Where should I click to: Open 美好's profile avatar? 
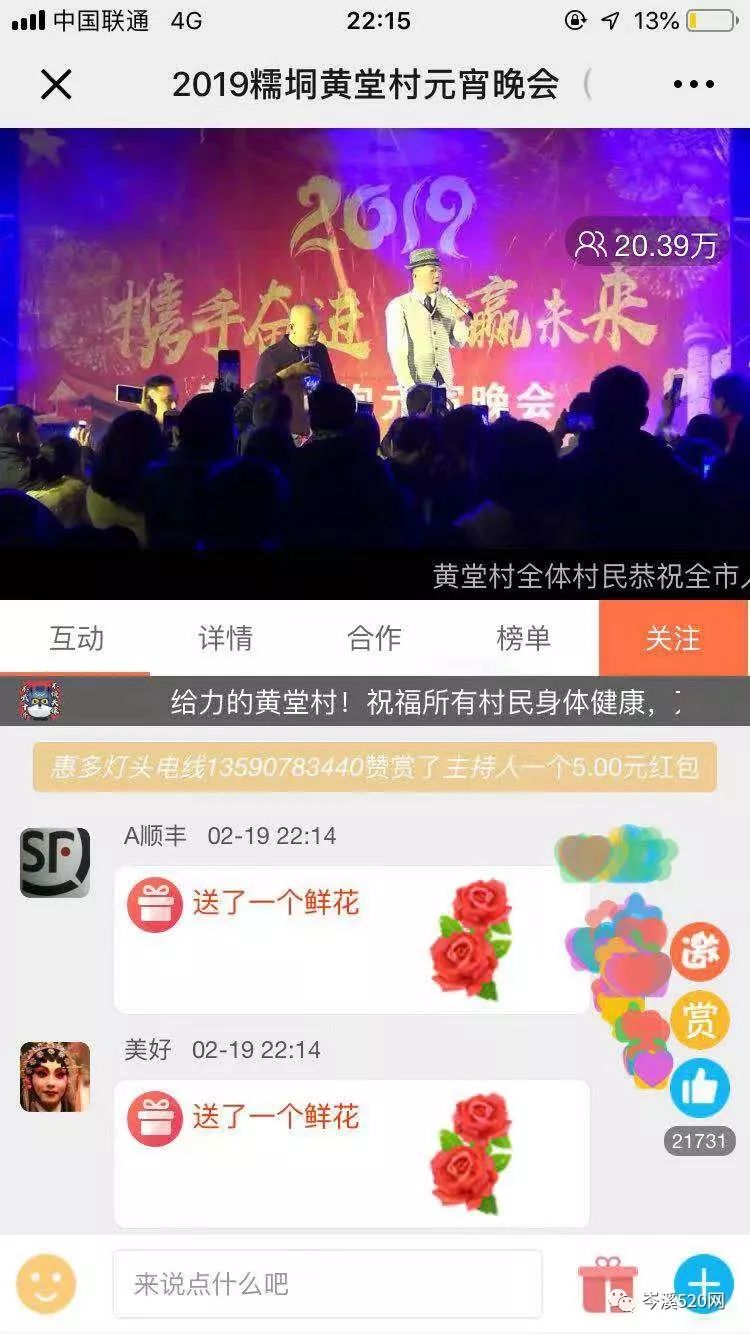(55, 1076)
